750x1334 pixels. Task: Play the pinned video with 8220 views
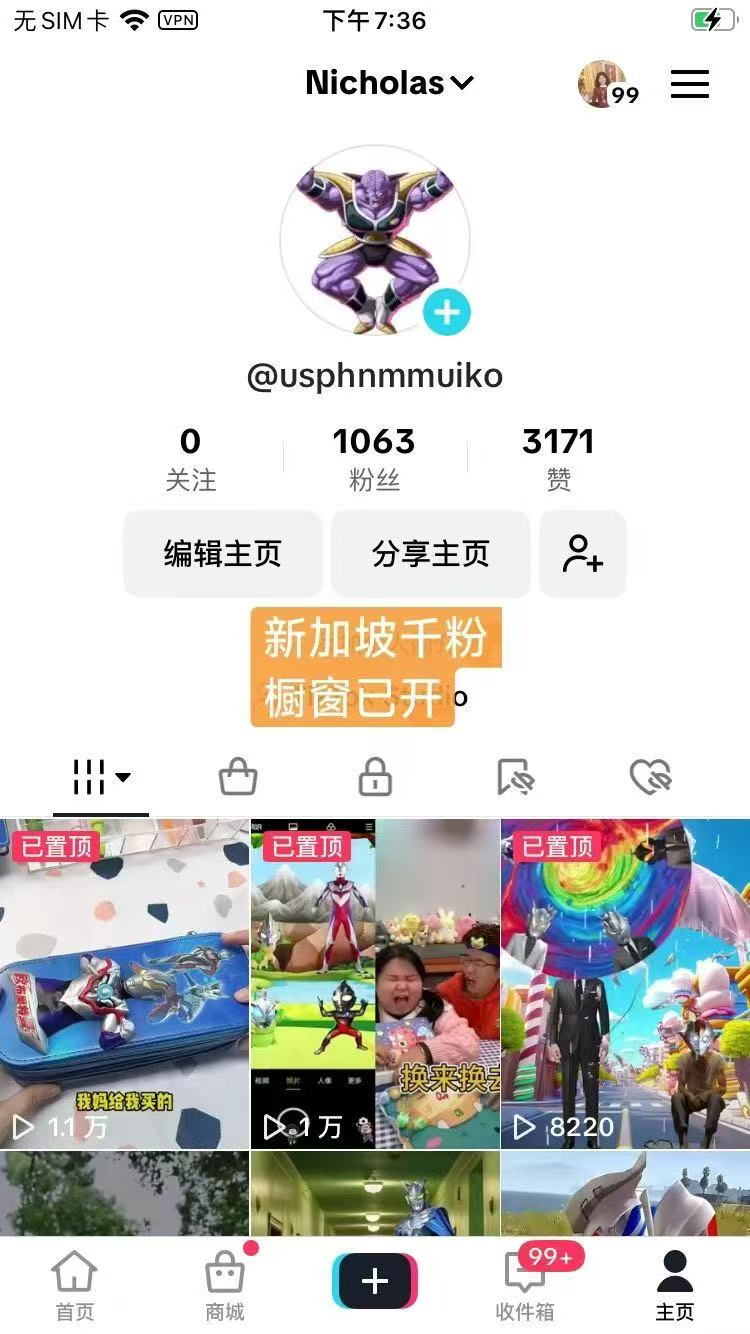625,985
